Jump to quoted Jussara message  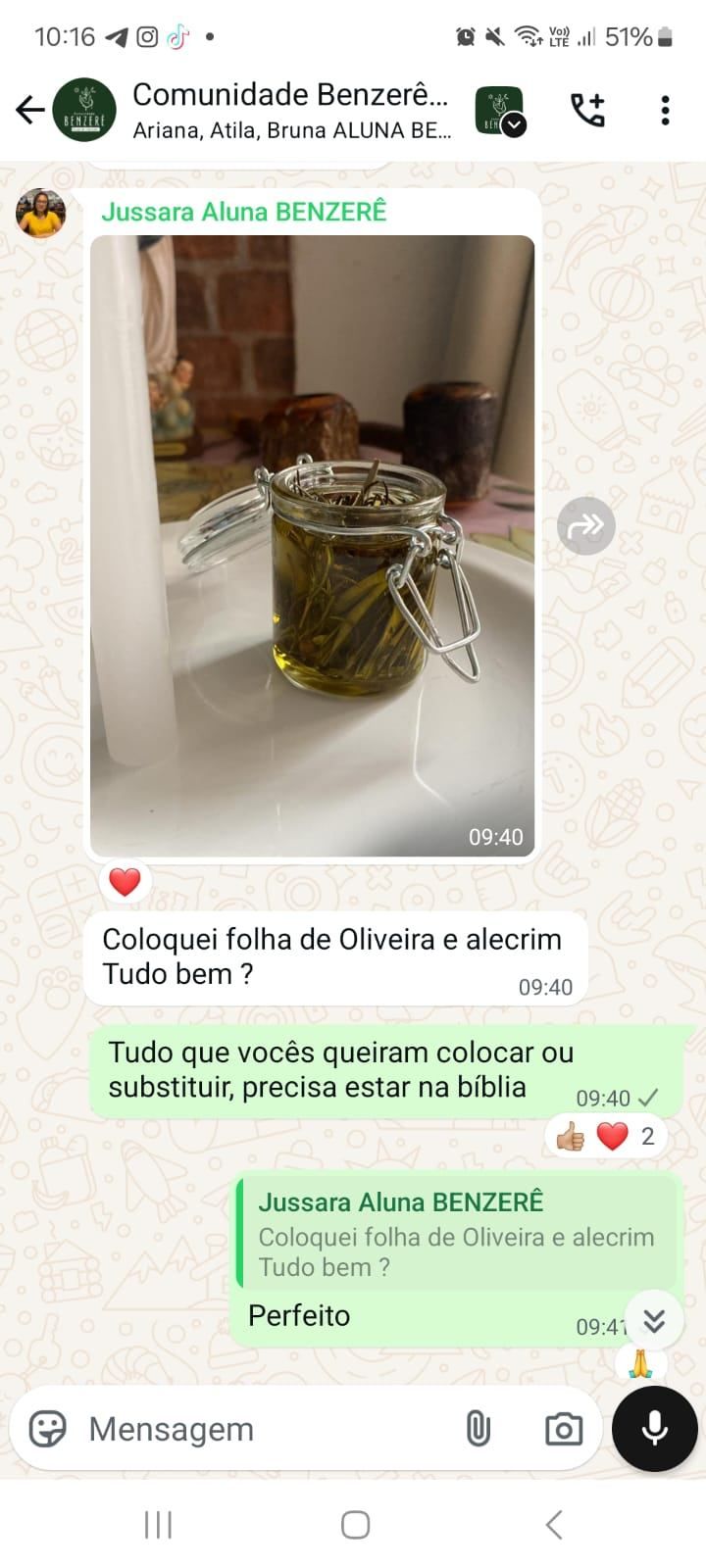[456, 1234]
